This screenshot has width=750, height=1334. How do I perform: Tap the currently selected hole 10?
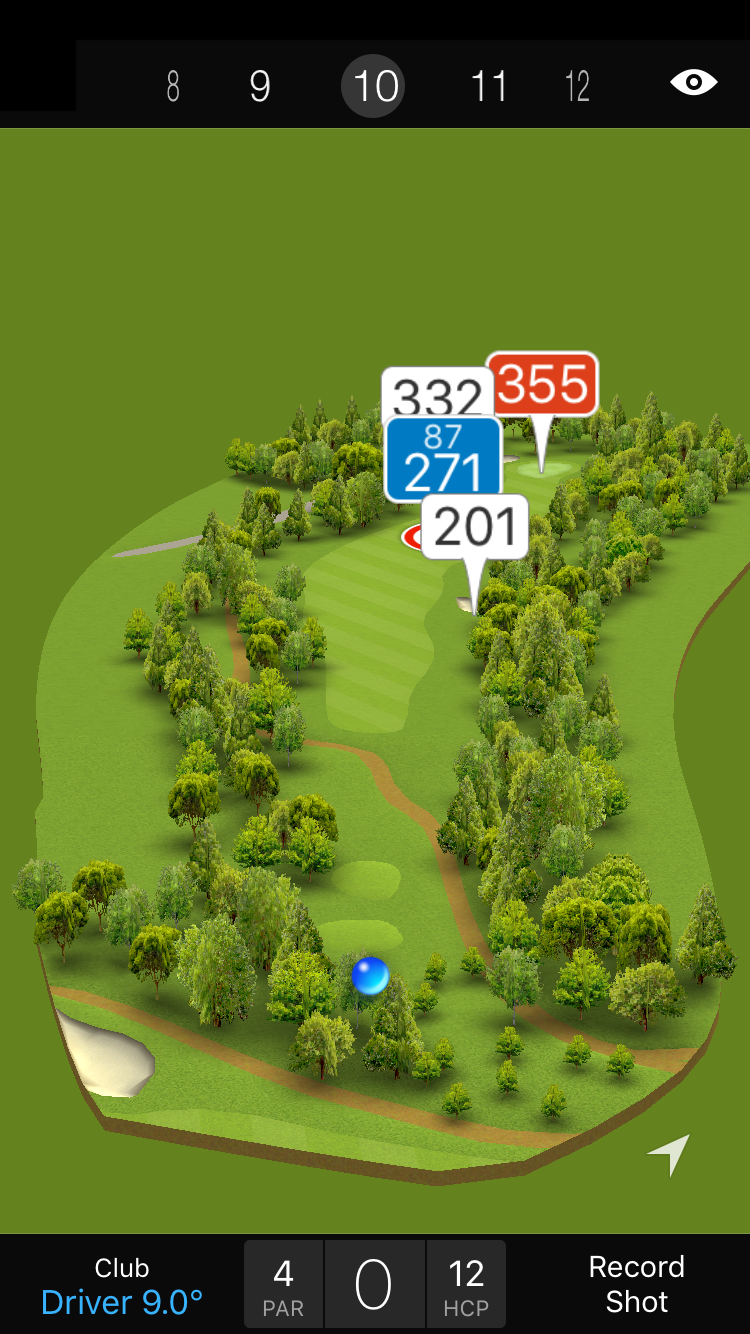pyautogui.click(x=376, y=87)
